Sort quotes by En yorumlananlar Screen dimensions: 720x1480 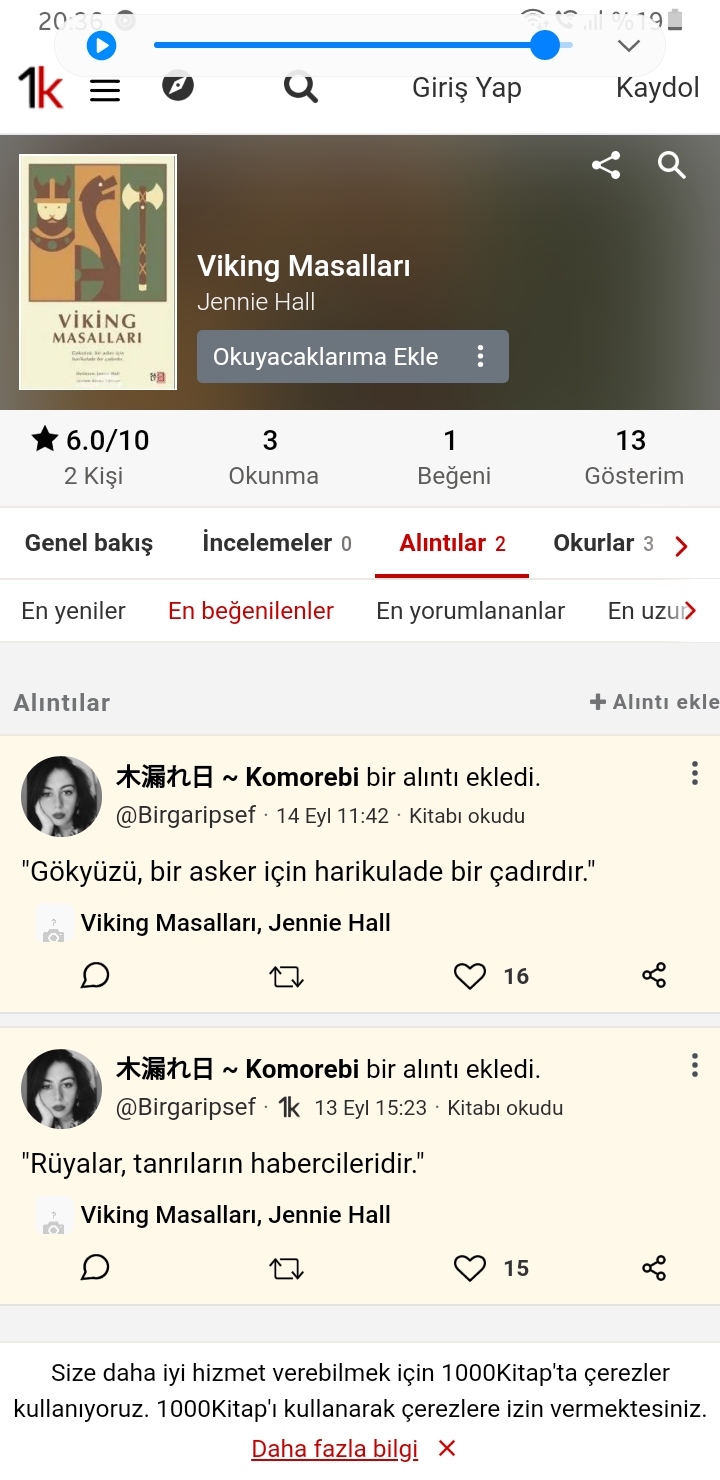tap(470, 611)
